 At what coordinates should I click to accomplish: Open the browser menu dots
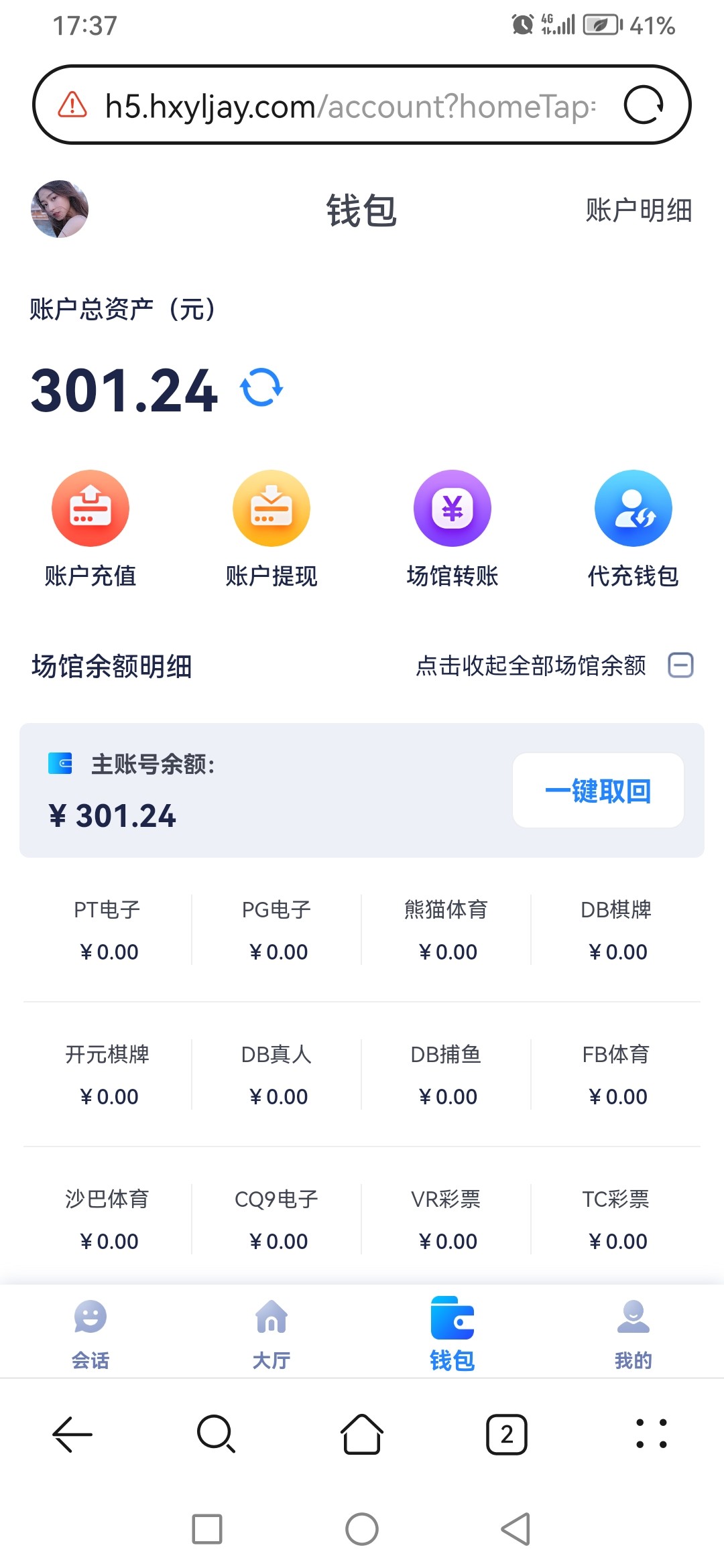[x=652, y=1435]
